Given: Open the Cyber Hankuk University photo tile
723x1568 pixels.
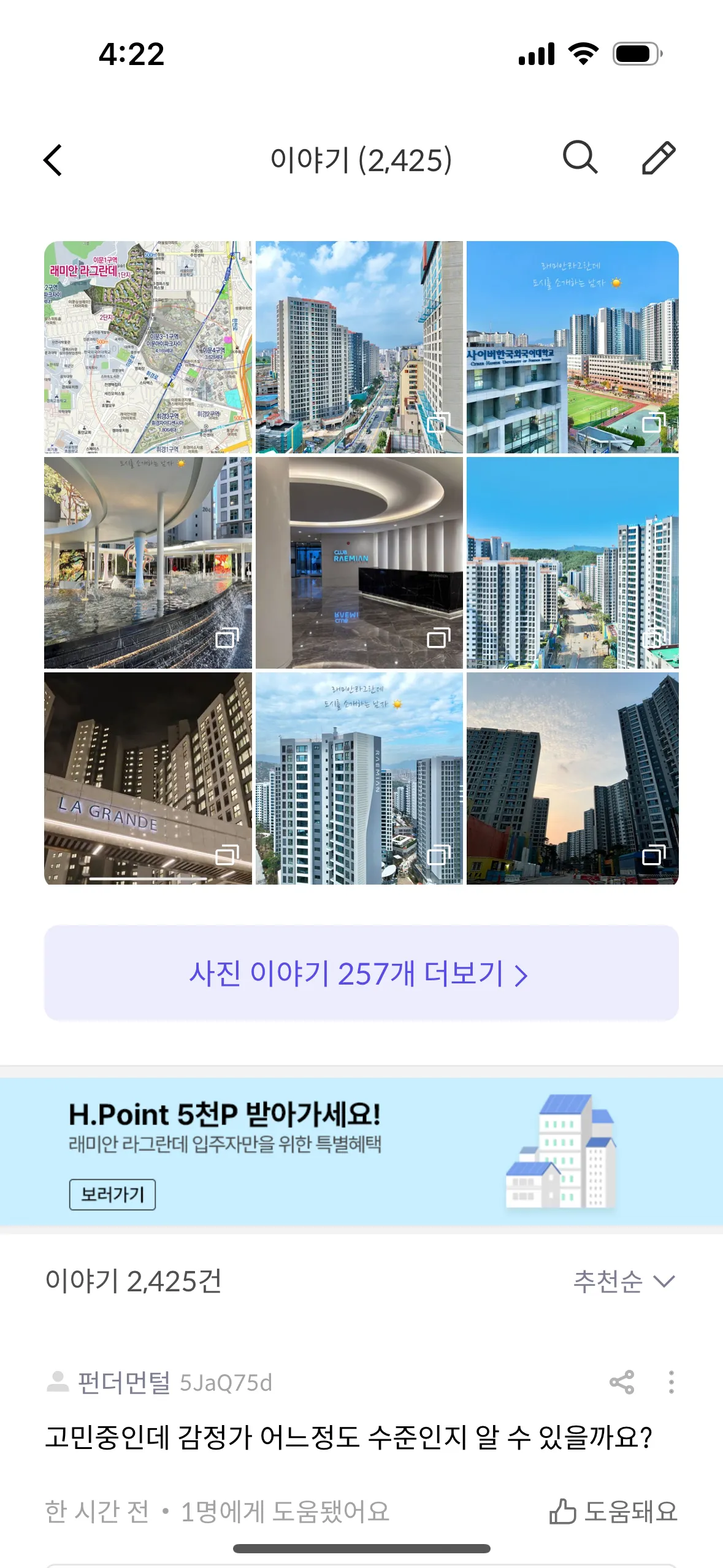Looking at the screenshot, I should point(572,347).
